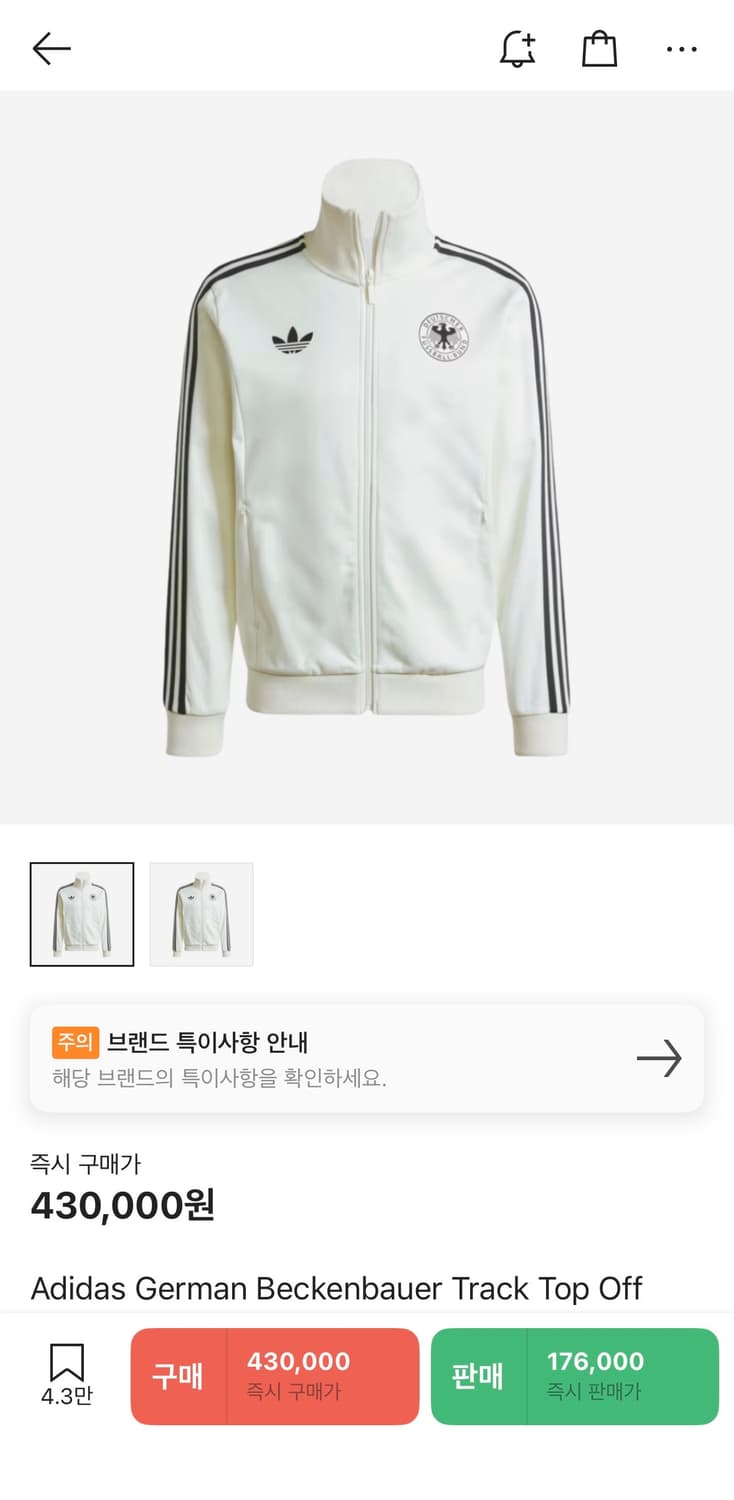Select the first front-view jacket thumbnail
Viewport: 734px width, 1500px height.
(x=81, y=913)
